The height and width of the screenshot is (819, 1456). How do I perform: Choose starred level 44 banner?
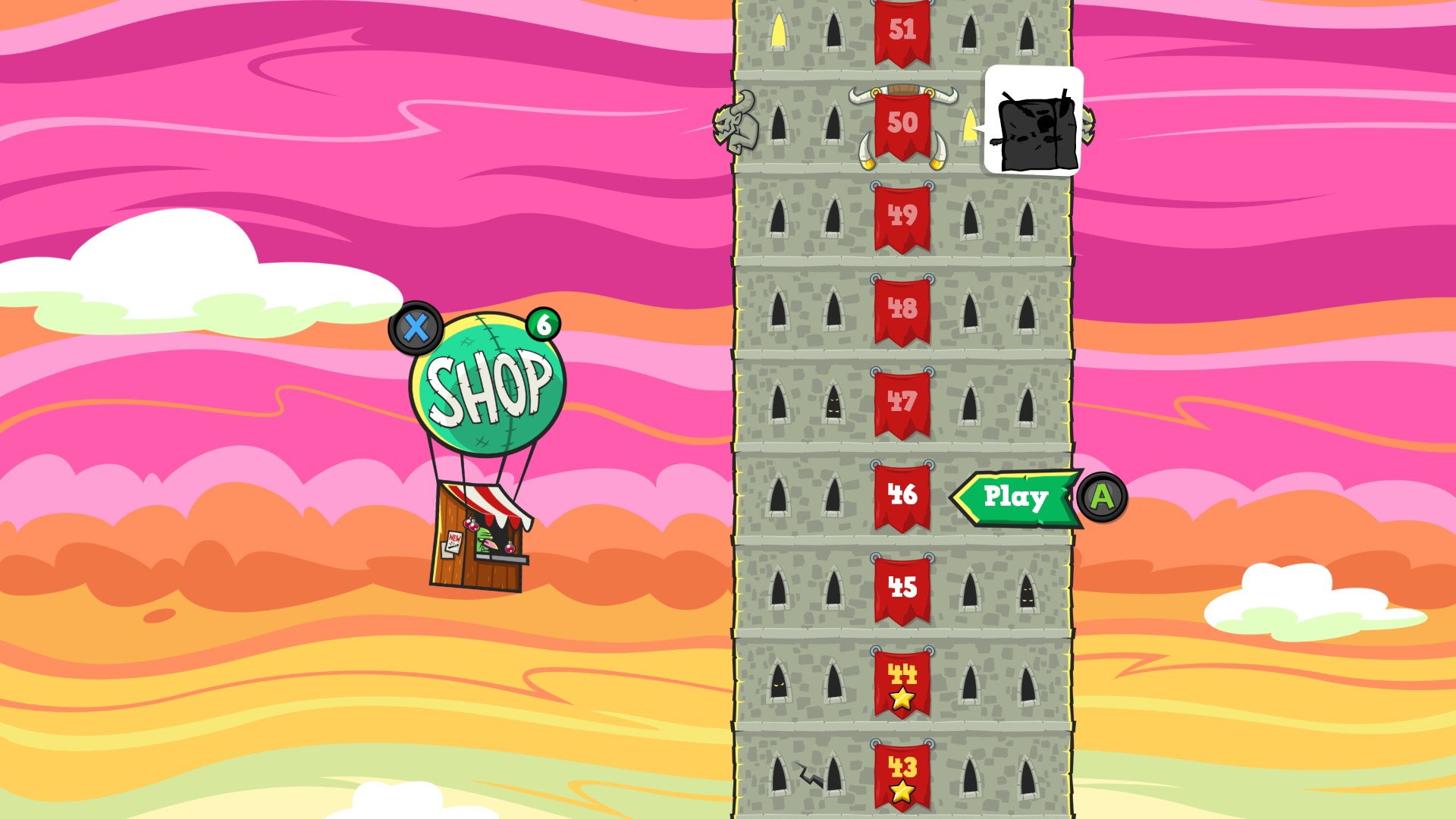coord(902,682)
